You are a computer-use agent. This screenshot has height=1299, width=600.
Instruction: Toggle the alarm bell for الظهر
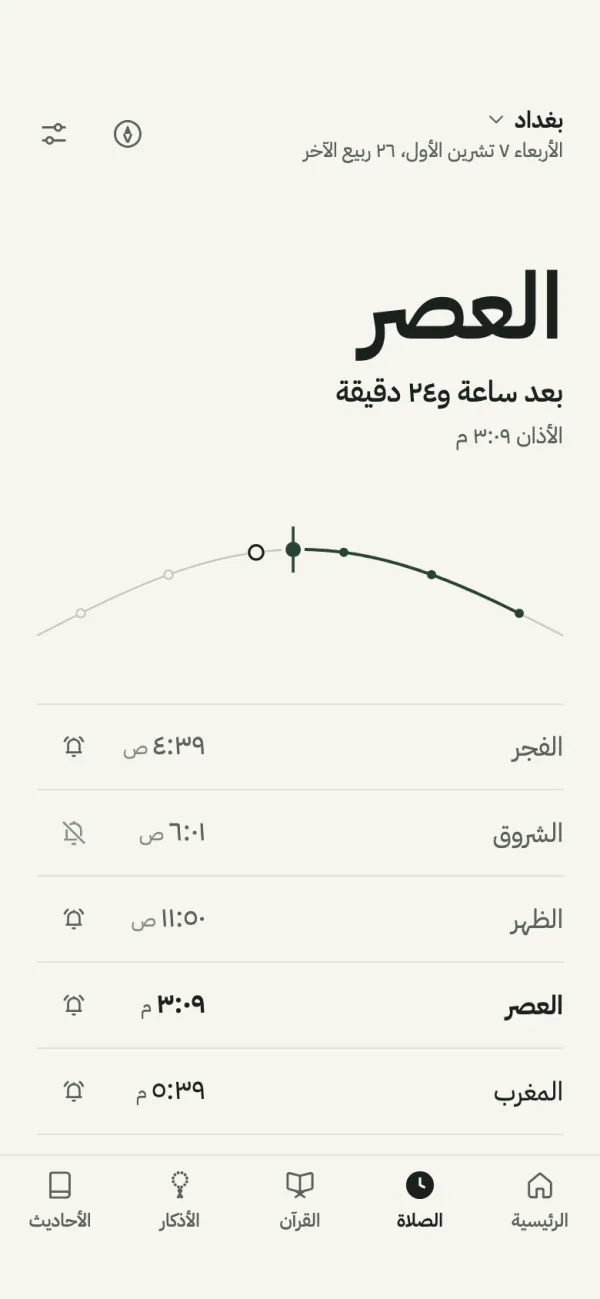click(x=74, y=918)
